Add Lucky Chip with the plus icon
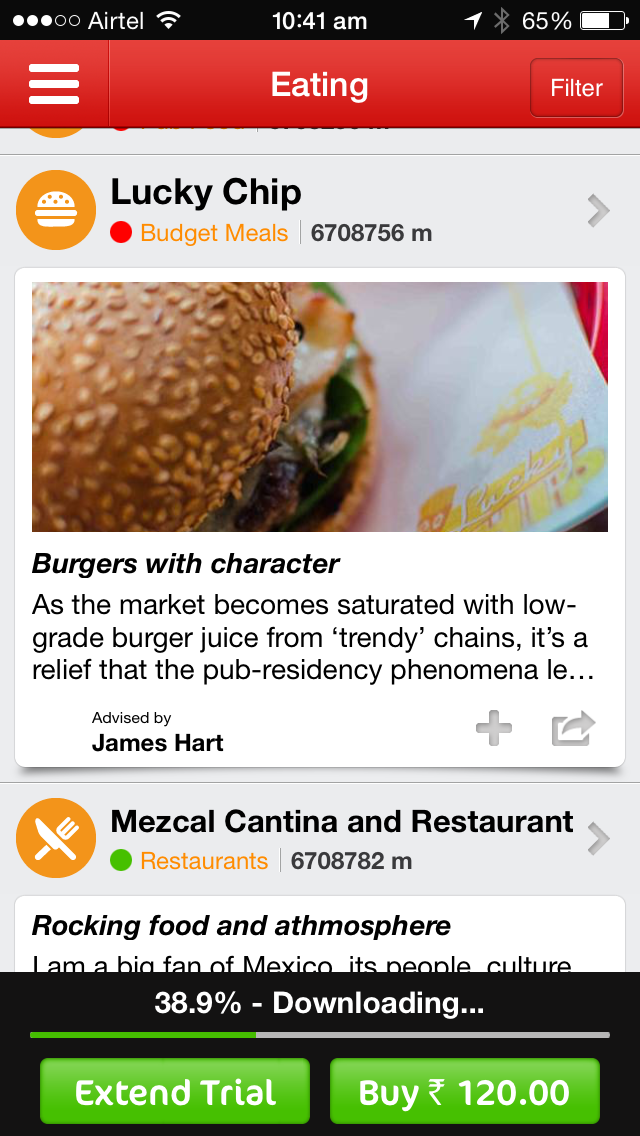This screenshot has height=1136, width=640. coord(493,729)
